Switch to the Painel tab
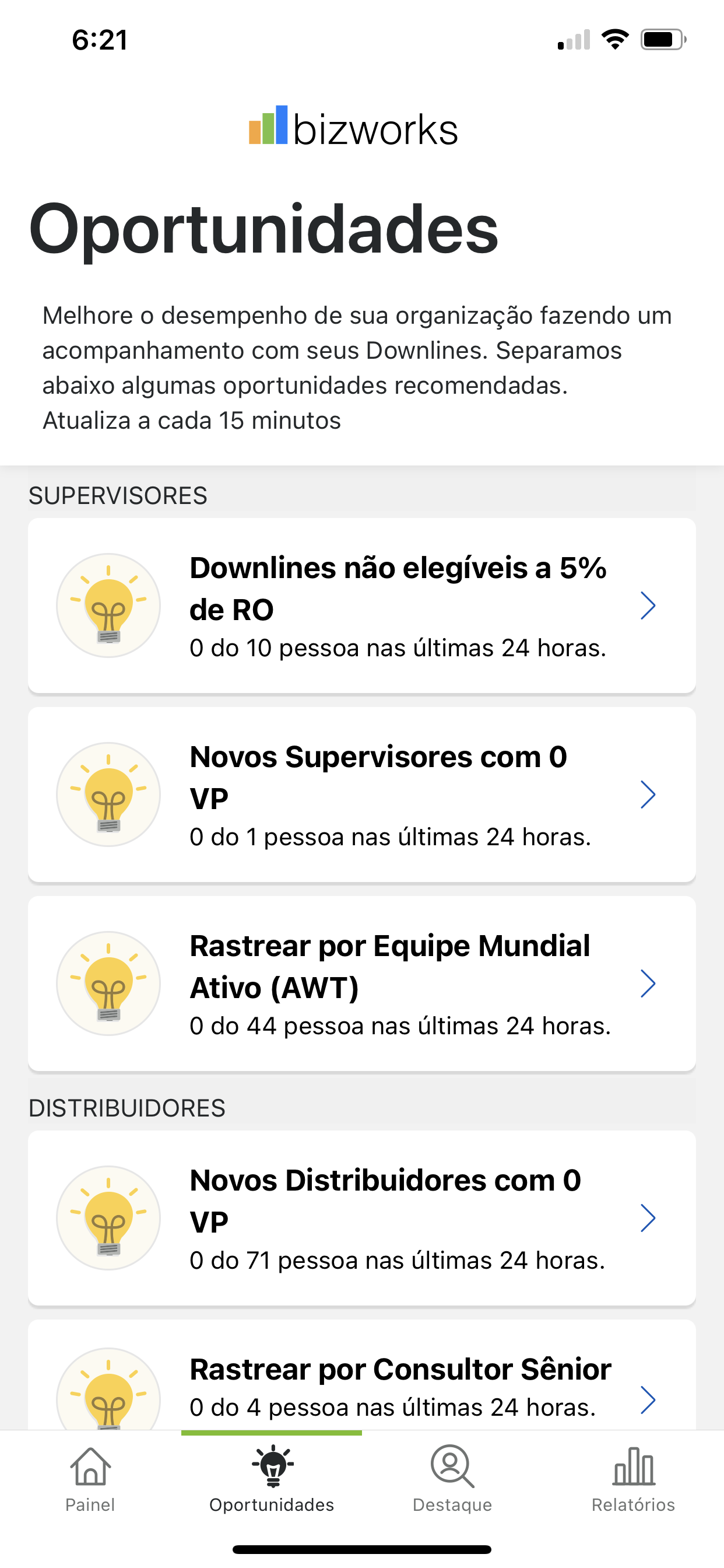 tap(90, 1480)
